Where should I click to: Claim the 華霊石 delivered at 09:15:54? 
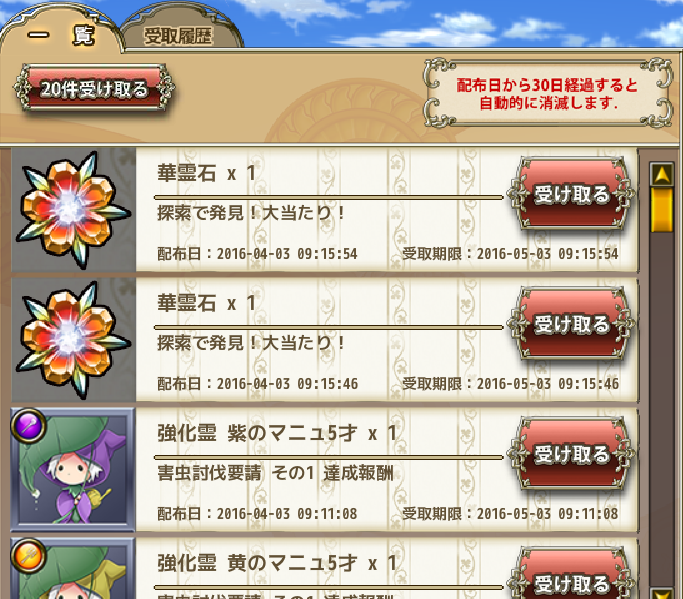pyautogui.click(x=571, y=194)
